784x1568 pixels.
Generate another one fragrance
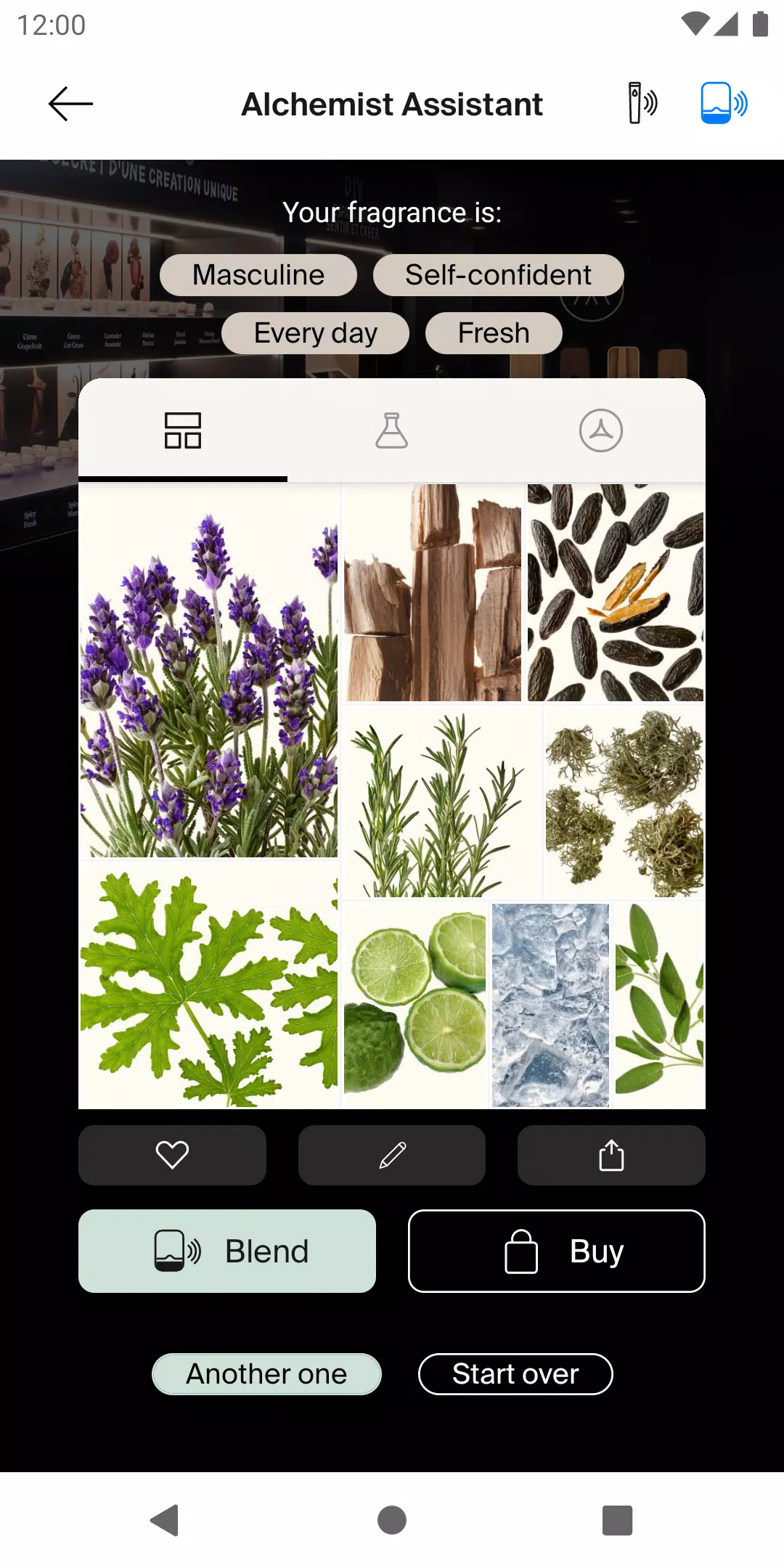(x=266, y=1373)
